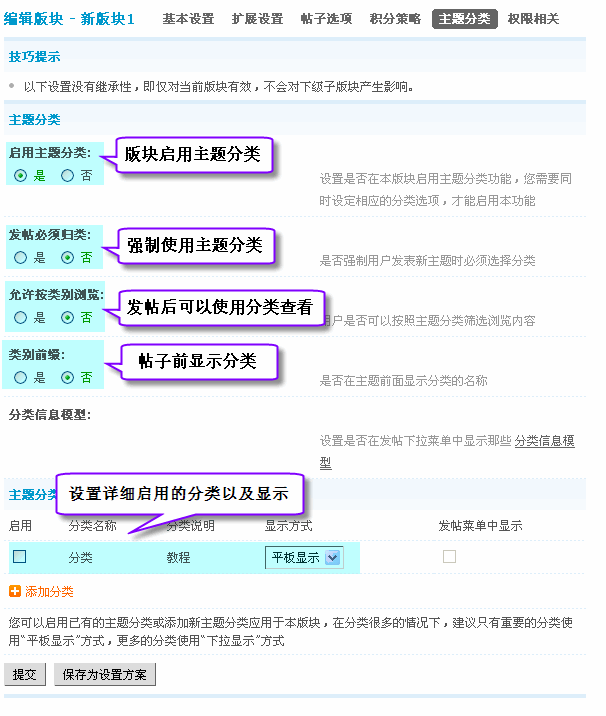The height and width of the screenshot is (716, 606).
Task: Switch to the 积分策略 tab
Action: tap(395, 19)
